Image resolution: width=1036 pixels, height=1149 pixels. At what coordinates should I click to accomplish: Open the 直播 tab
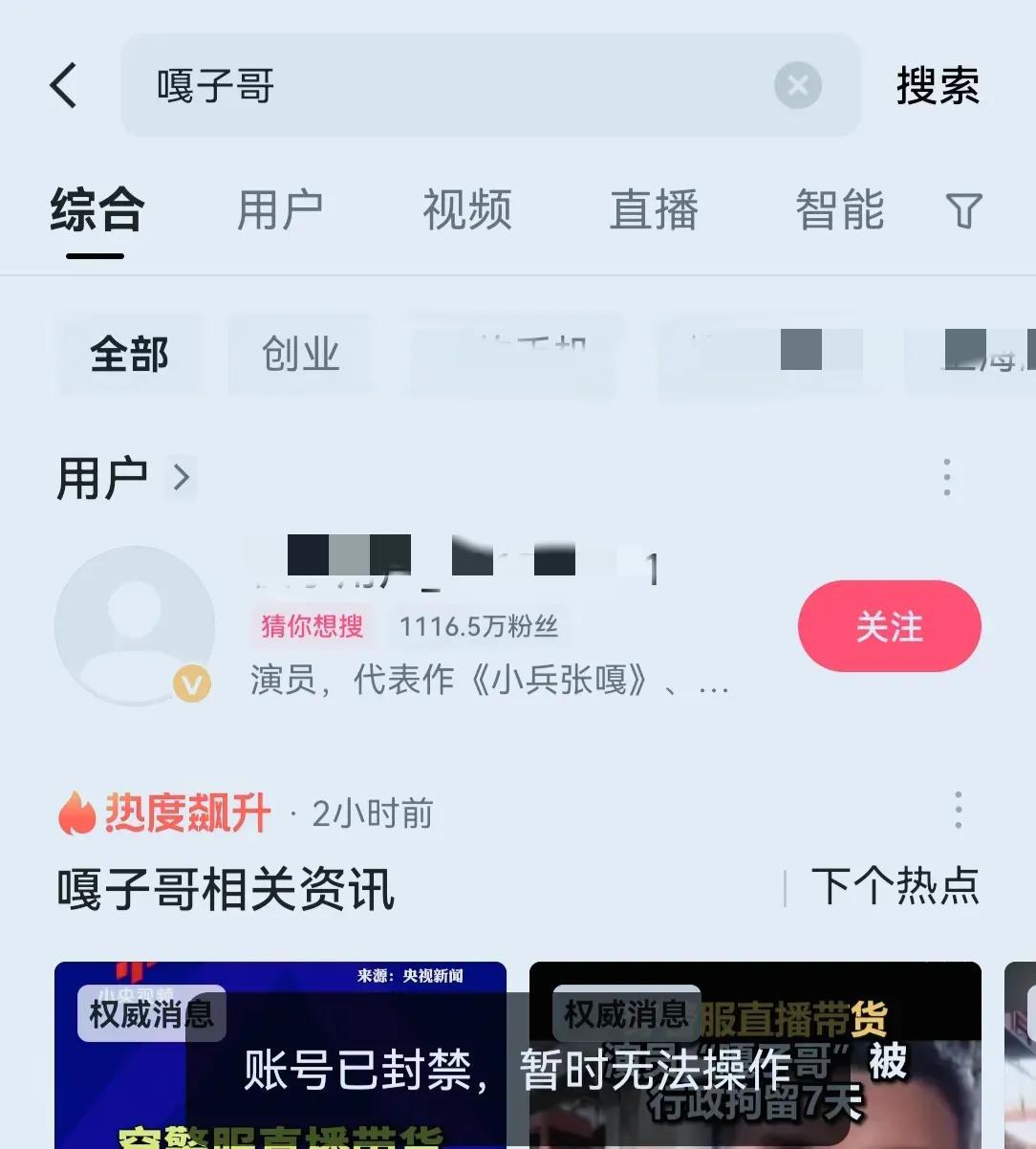[654, 210]
